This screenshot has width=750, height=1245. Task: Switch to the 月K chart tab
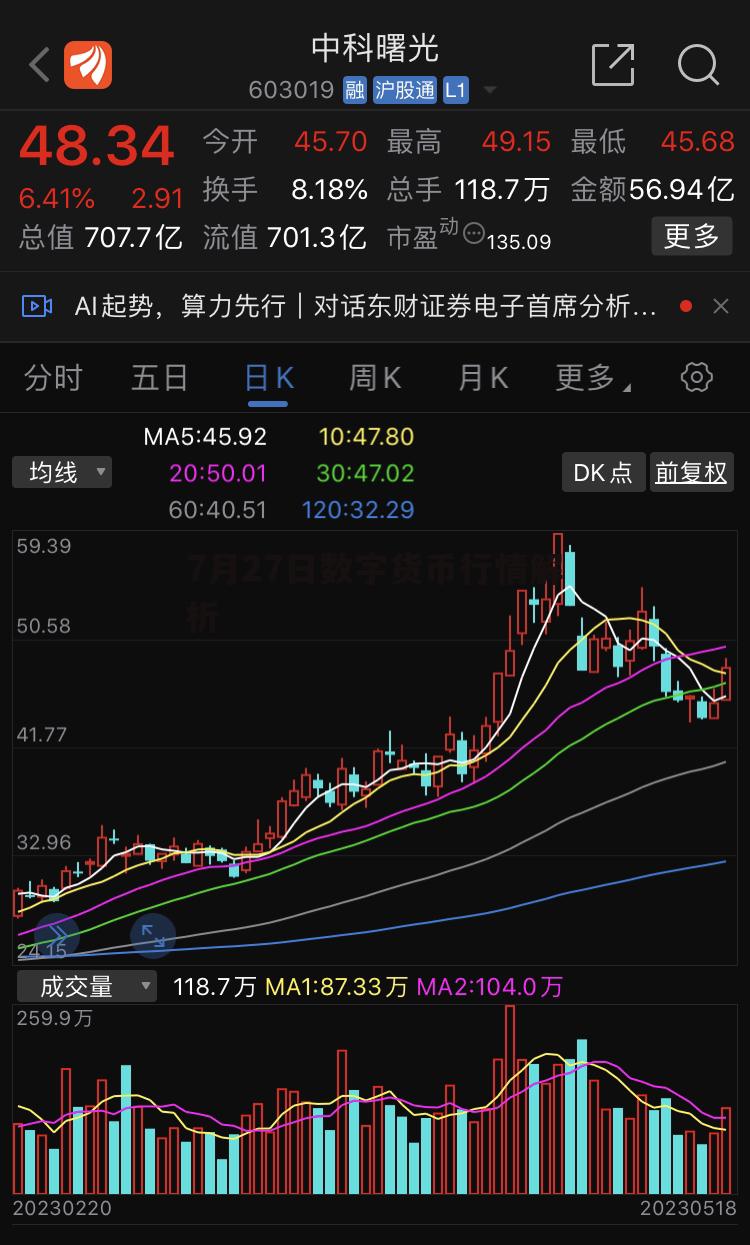point(481,378)
